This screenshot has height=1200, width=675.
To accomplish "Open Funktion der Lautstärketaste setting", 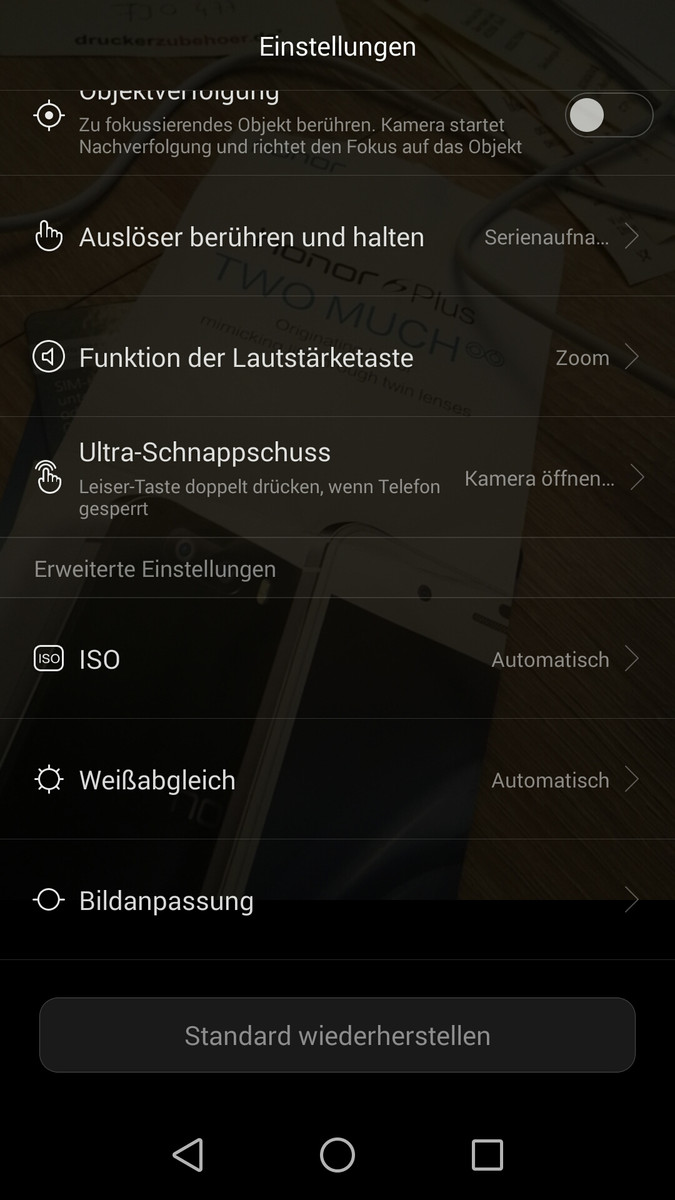I will point(337,357).
